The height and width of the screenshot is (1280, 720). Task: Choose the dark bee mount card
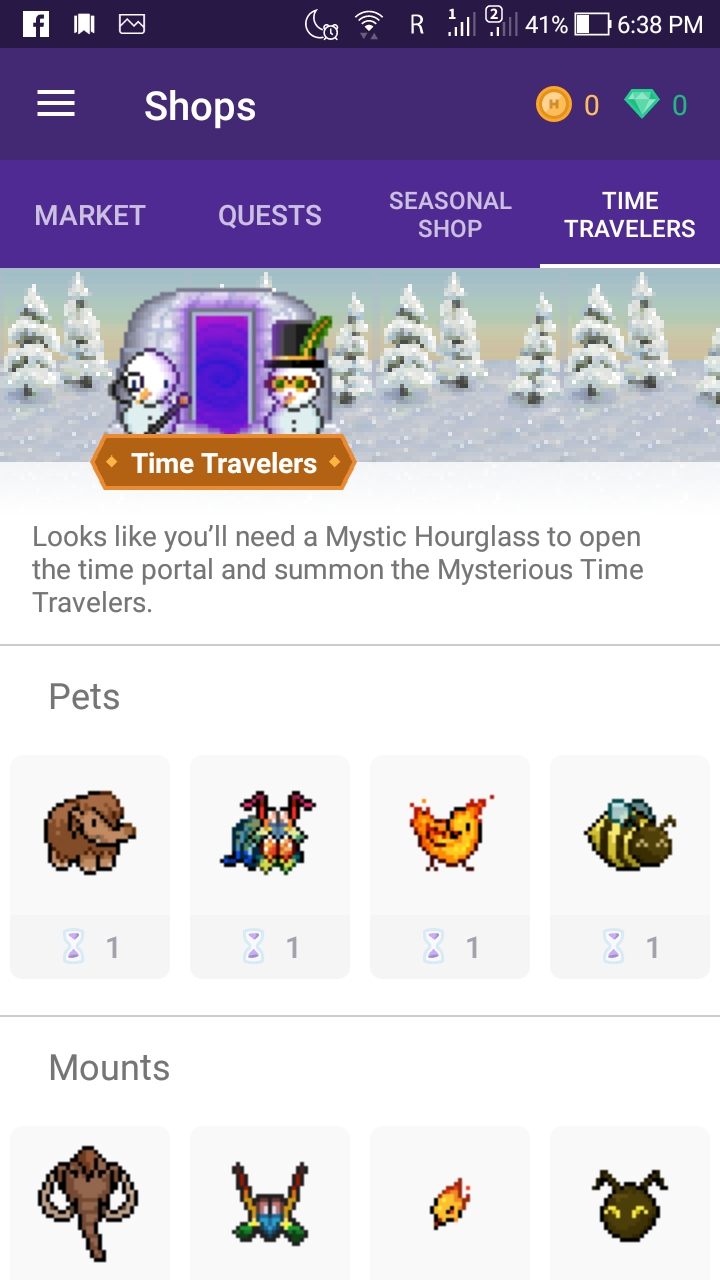[x=630, y=1204]
